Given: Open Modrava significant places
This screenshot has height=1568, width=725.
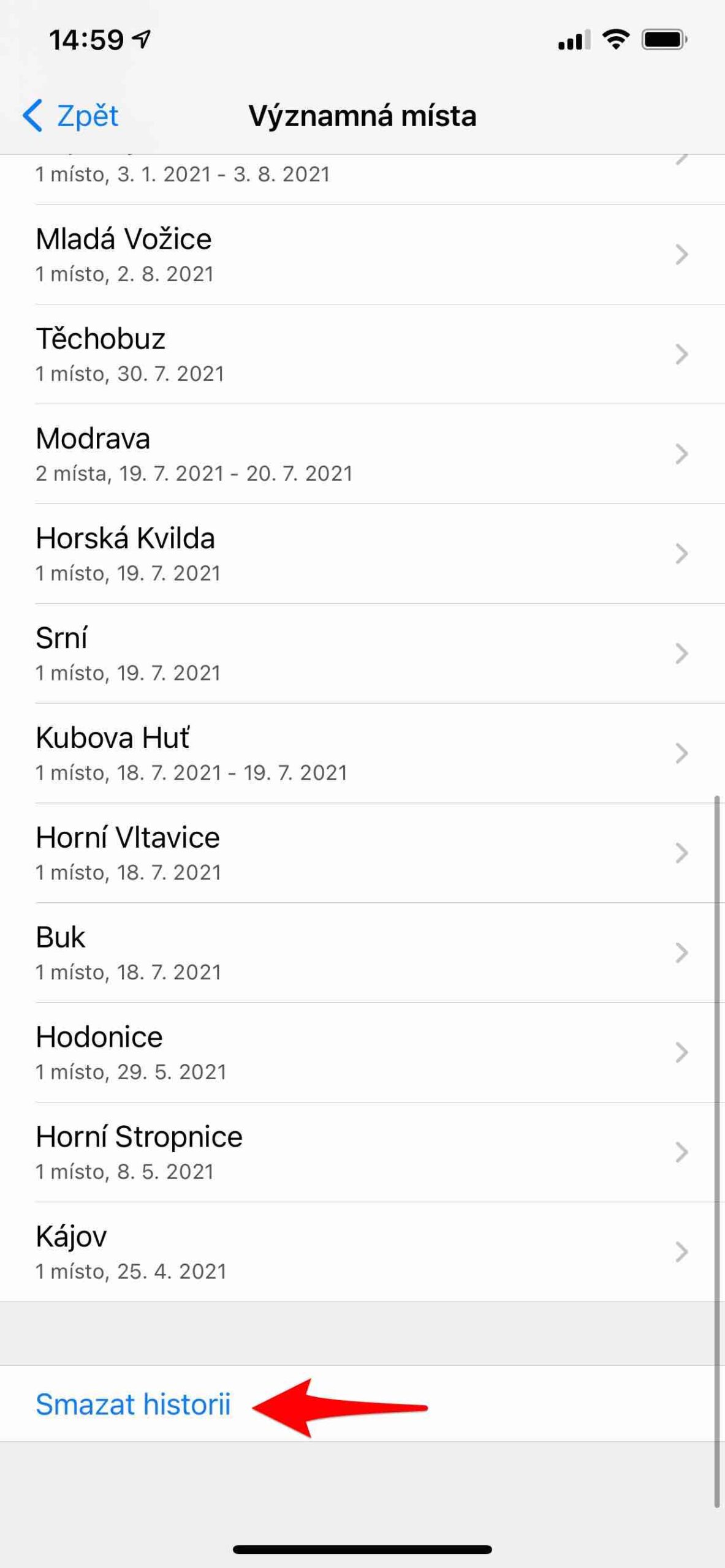Looking at the screenshot, I should coord(362,454).
